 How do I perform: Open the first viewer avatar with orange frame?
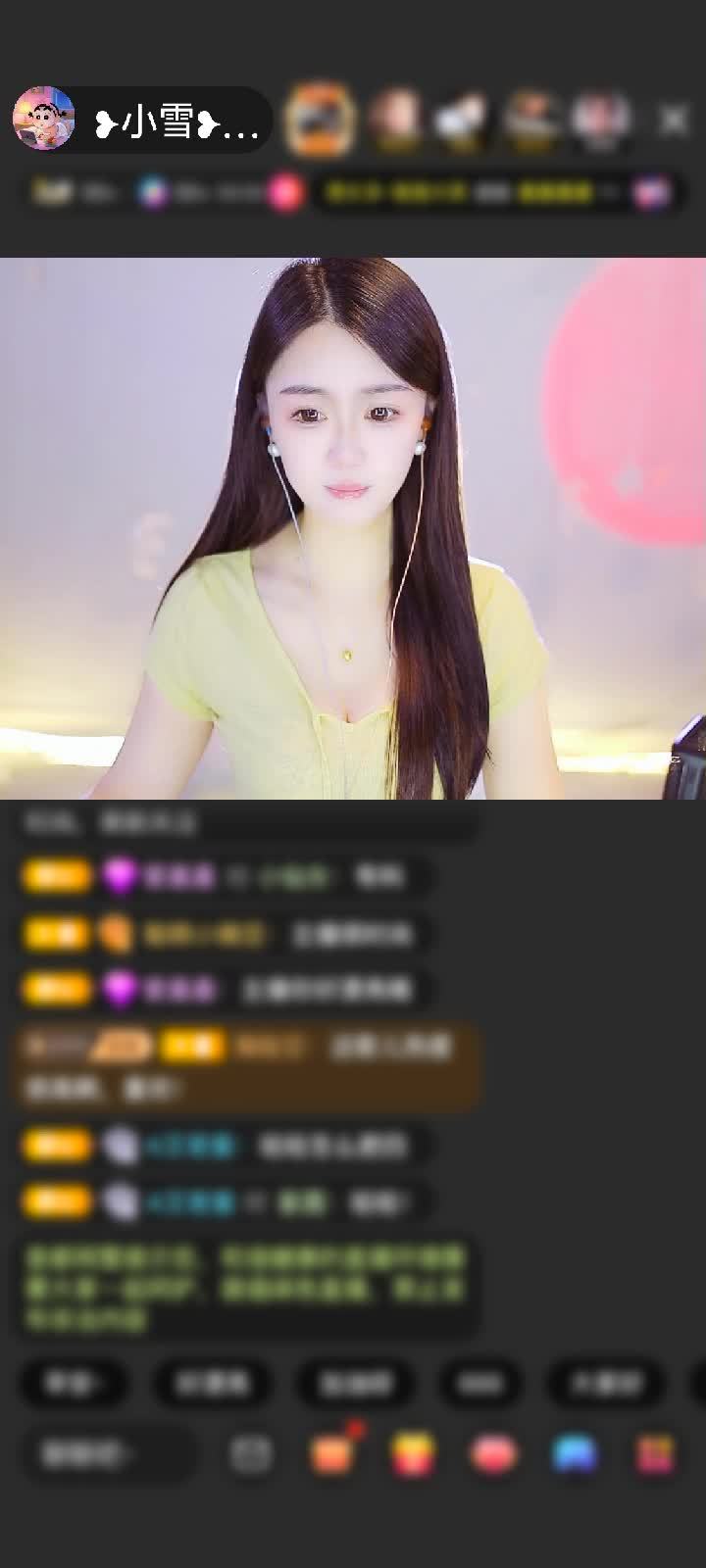318,121
